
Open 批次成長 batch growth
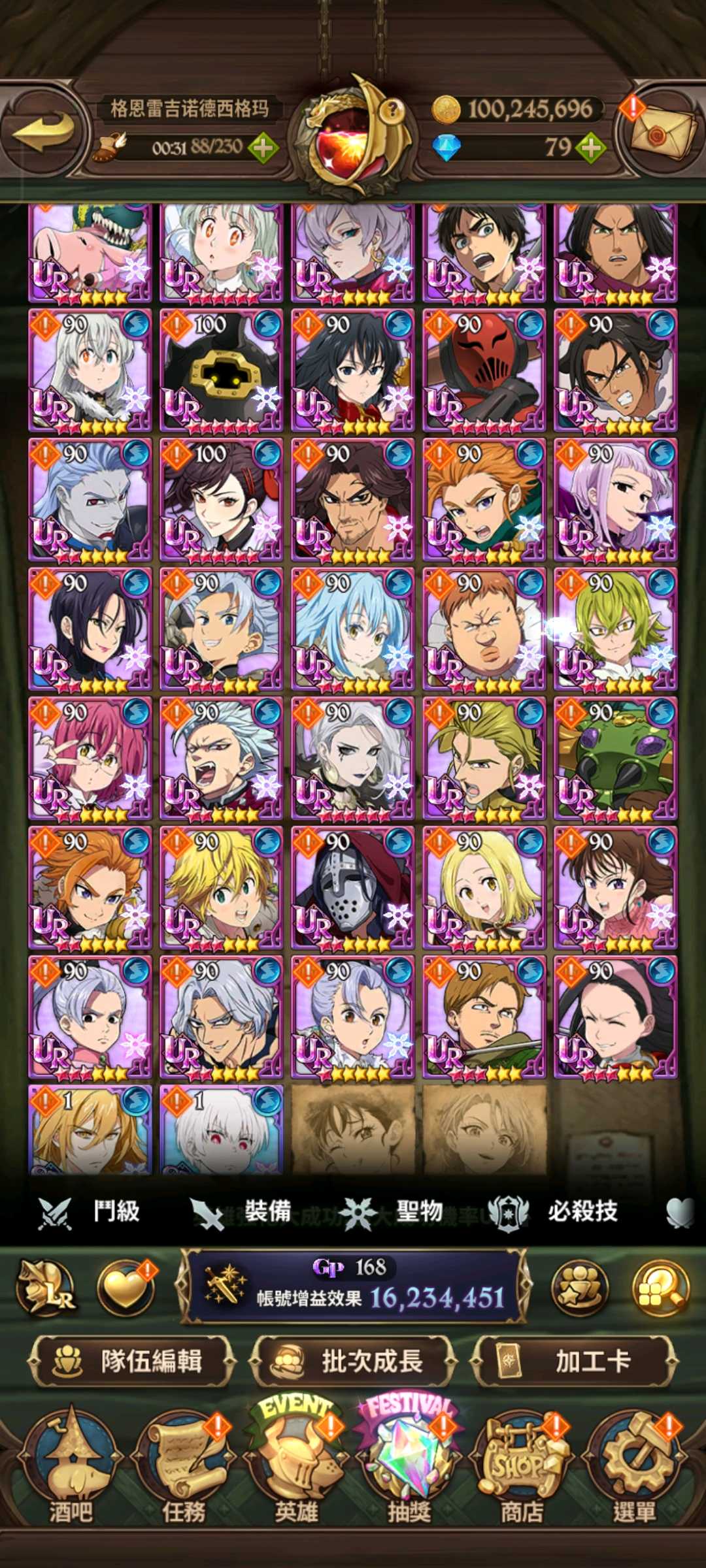click(x=354, y=1362)
